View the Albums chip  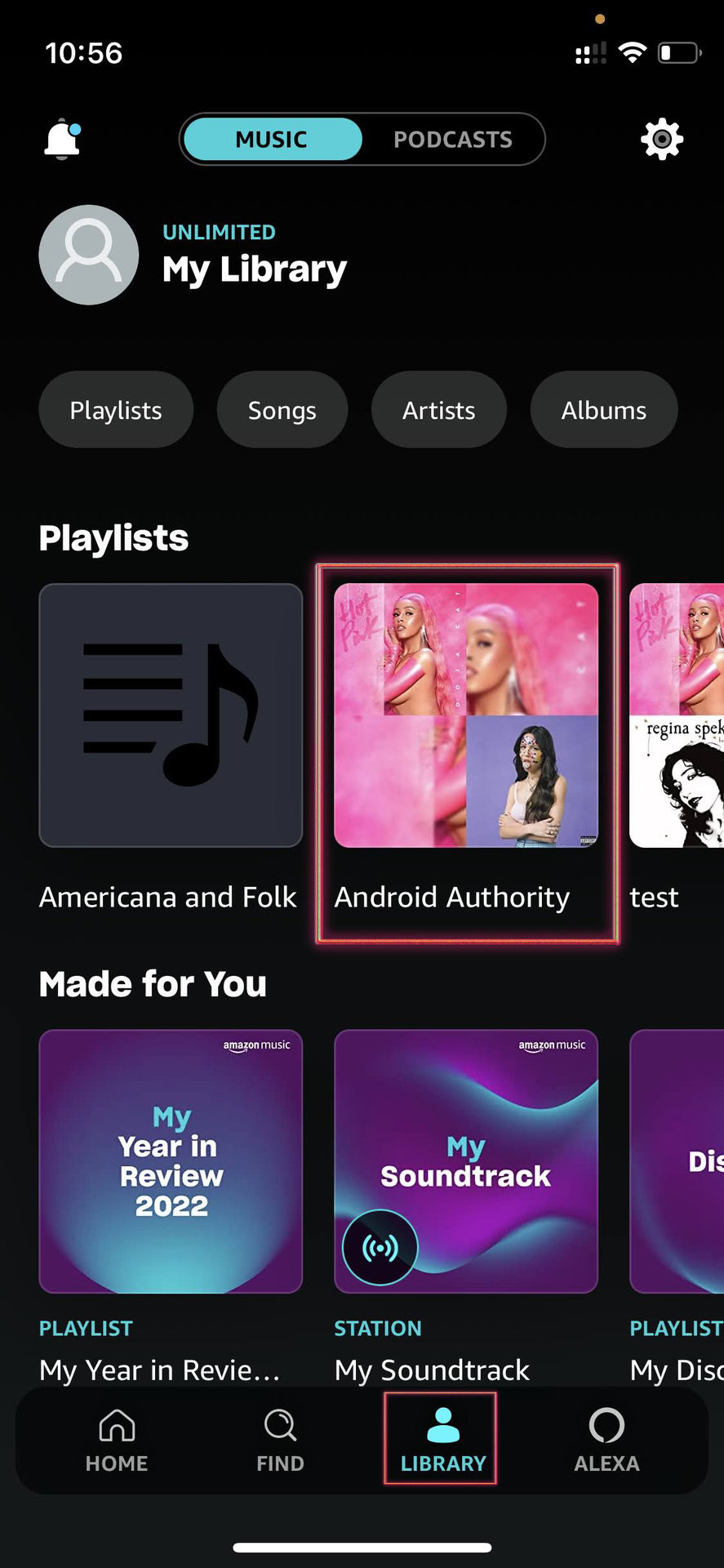click(x=603, y=410)
